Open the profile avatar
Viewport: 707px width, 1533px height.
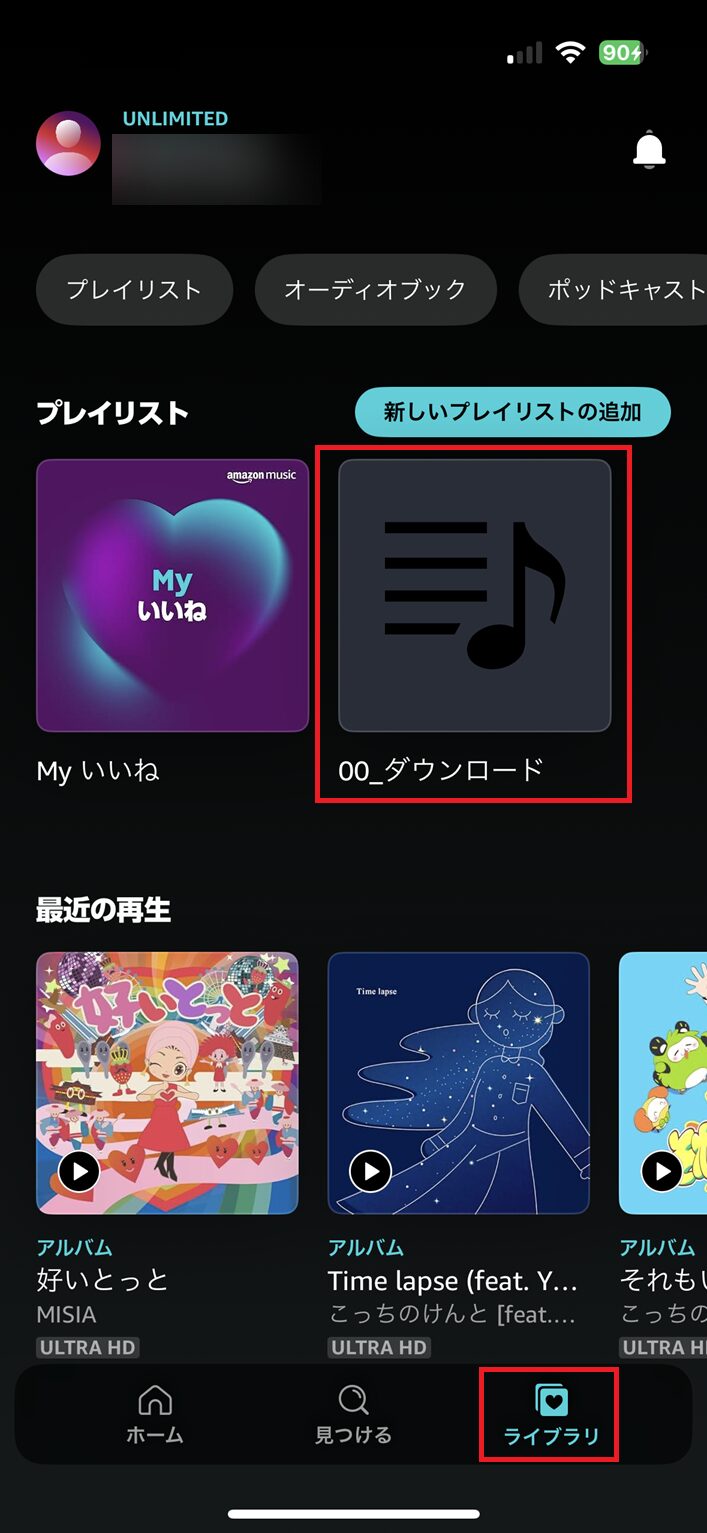tap(68, 143)
